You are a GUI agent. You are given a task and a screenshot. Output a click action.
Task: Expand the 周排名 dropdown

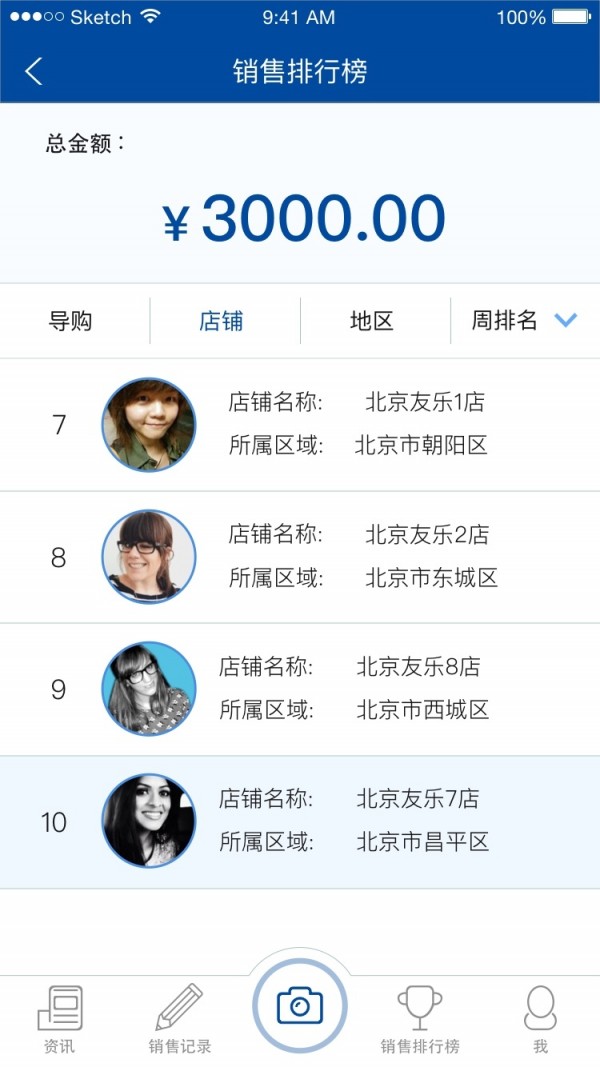pos(524,321)
